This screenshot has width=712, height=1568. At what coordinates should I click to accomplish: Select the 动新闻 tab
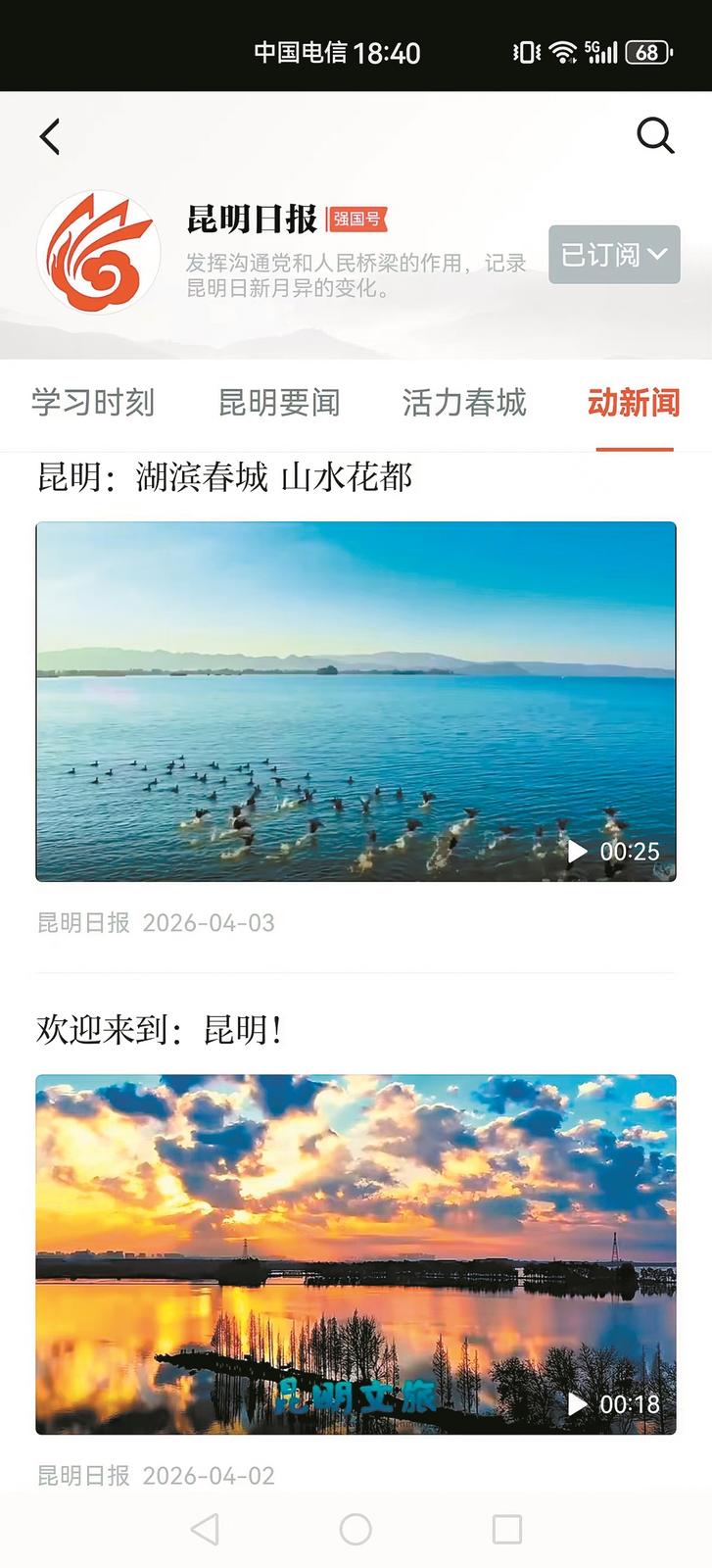coord(634,402)
